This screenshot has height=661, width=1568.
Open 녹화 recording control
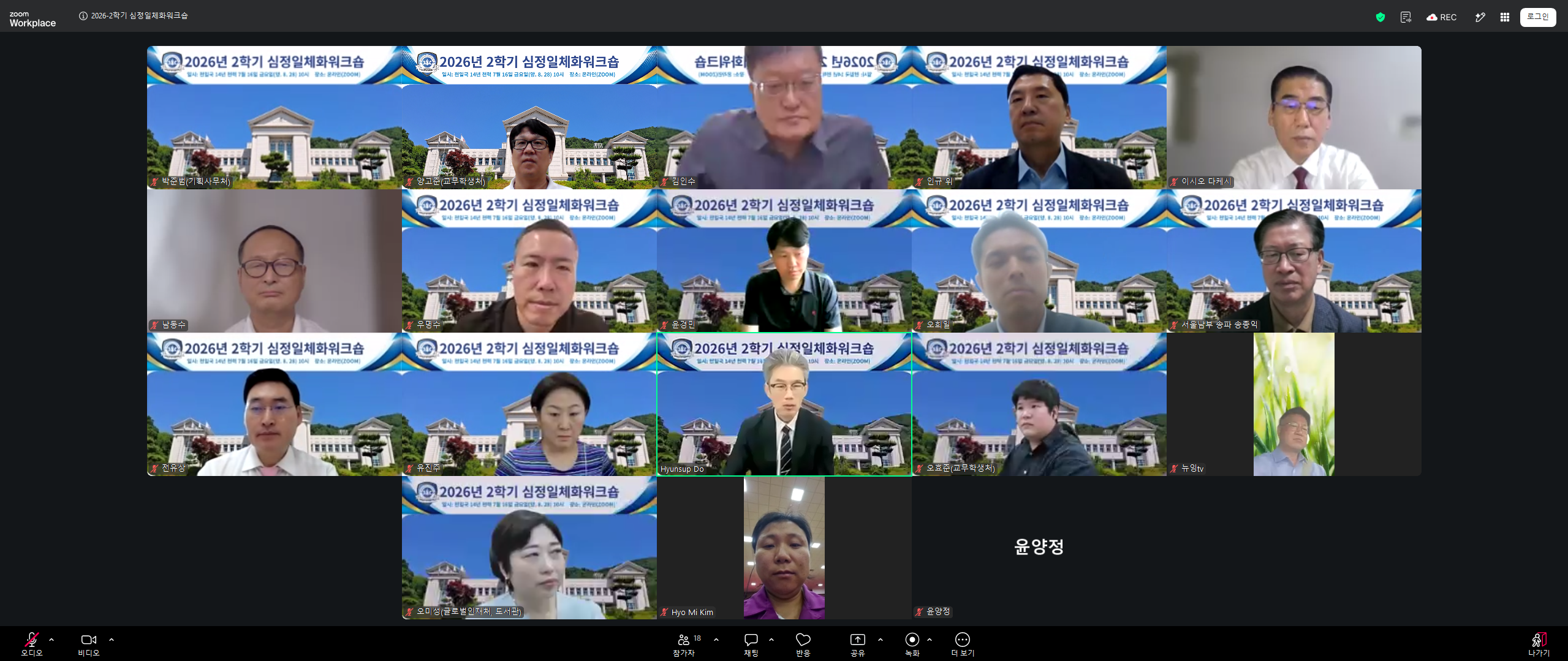click(x=912, y=644)
